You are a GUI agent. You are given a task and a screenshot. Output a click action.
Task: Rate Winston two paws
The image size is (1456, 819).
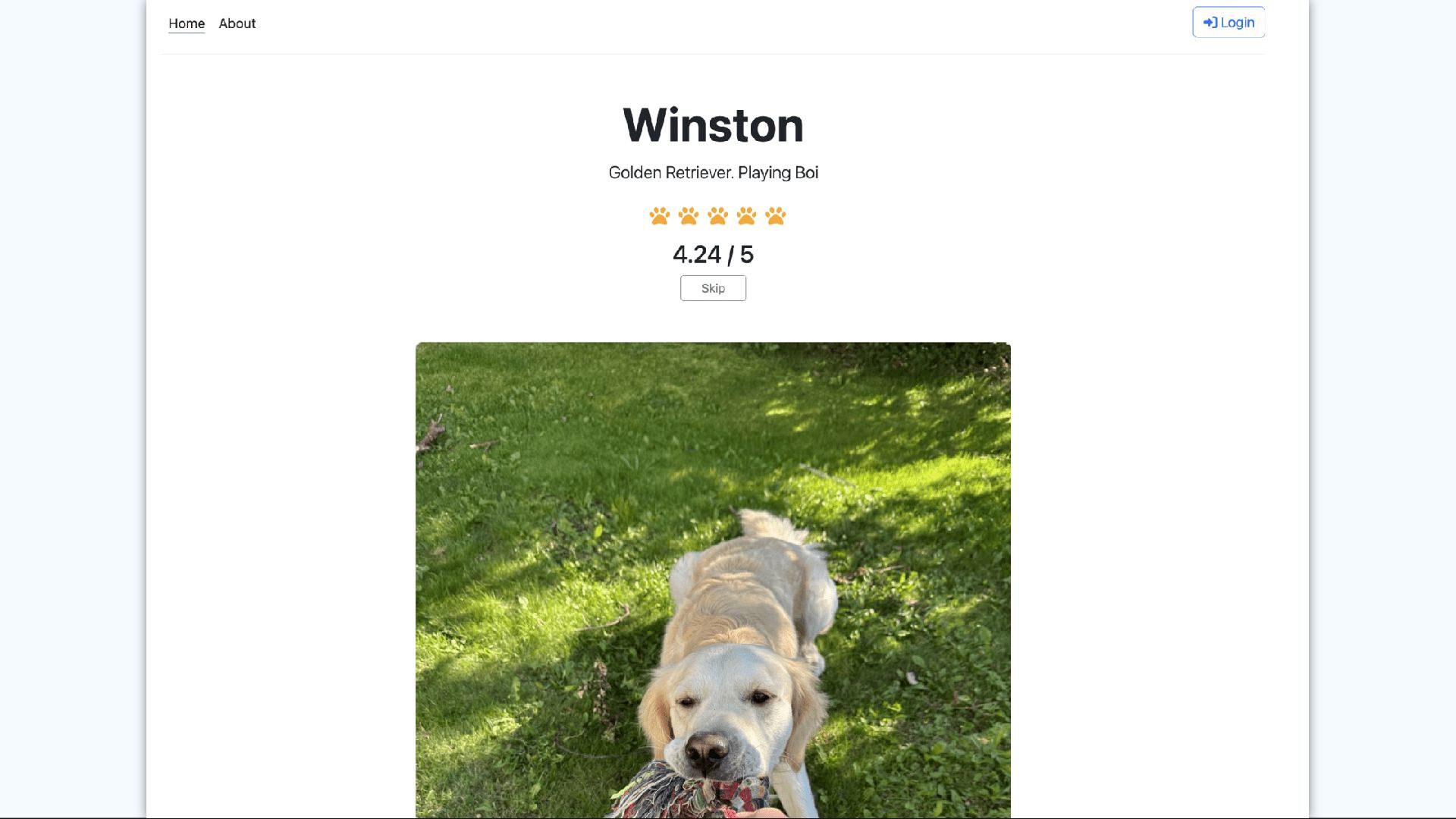[689, 216]
